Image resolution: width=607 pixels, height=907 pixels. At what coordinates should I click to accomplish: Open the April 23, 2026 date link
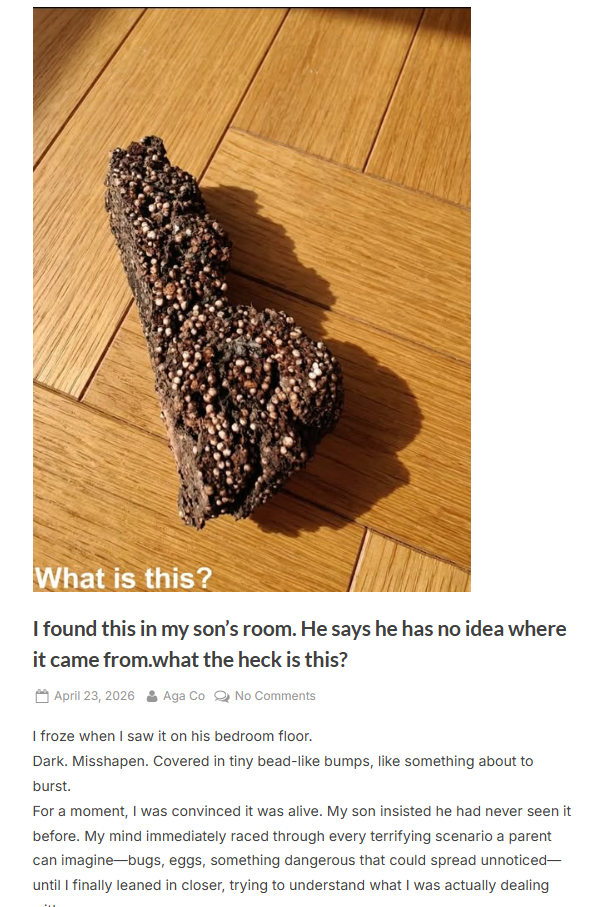pos(93,696)
